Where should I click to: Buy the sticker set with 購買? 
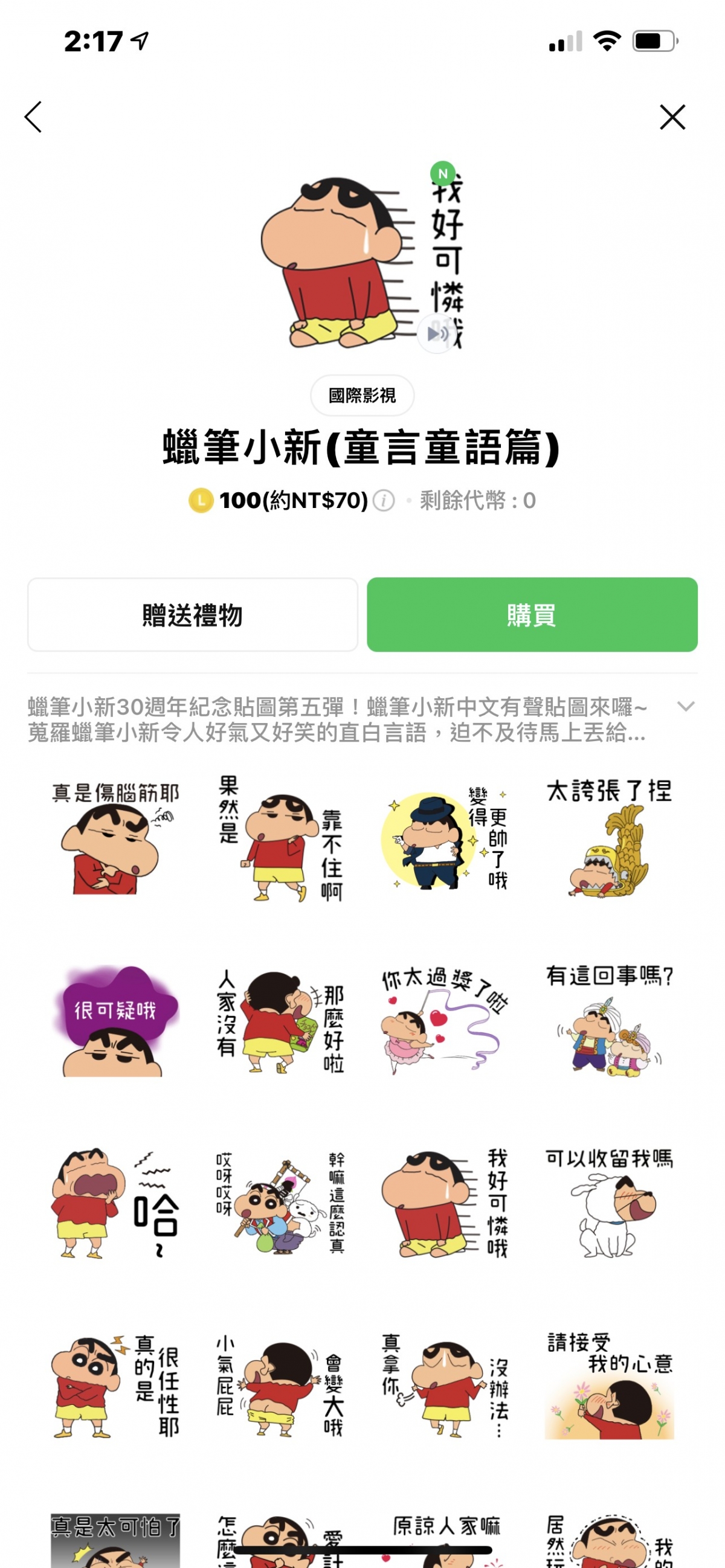pos(532,615)
